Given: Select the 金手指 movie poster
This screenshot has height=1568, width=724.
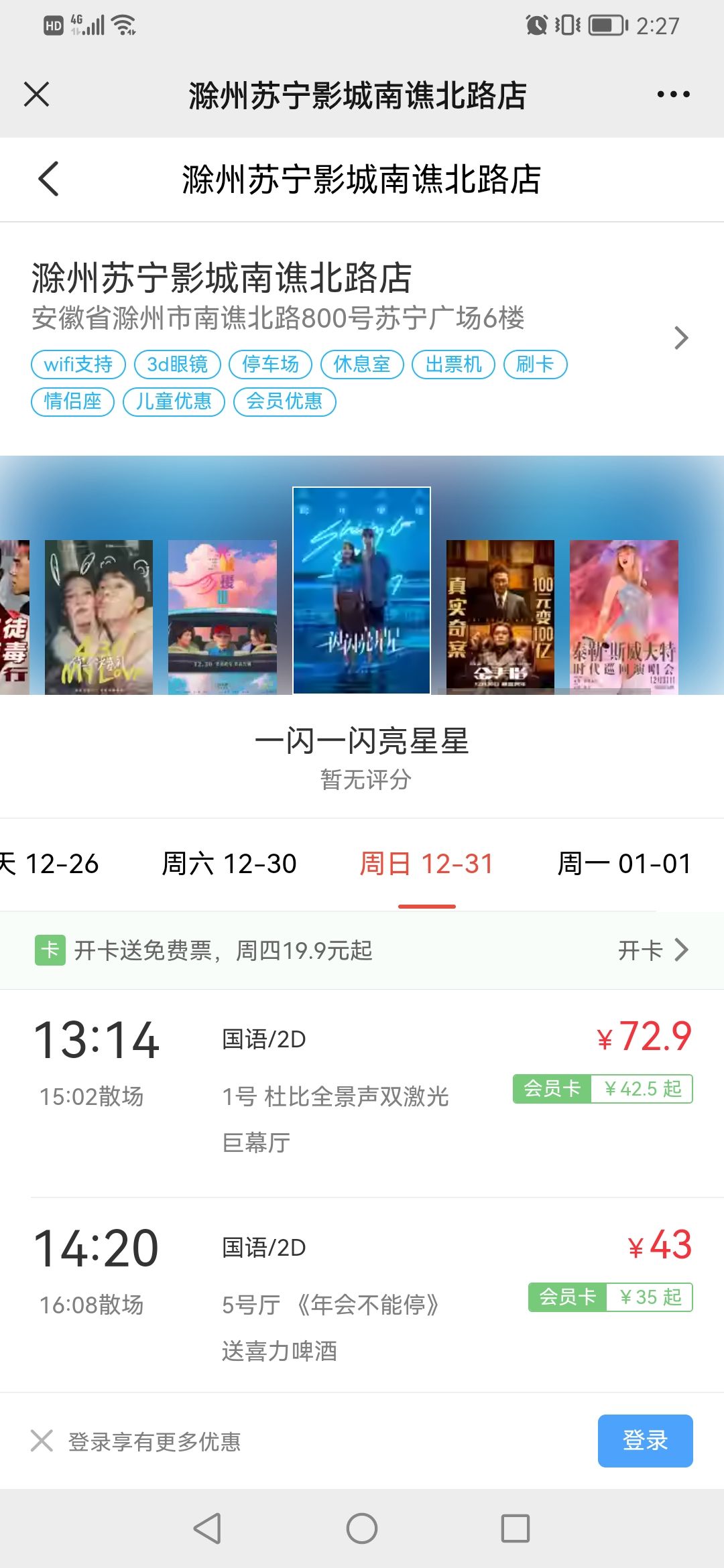Looking at the screenshot, I should point(500,616).
